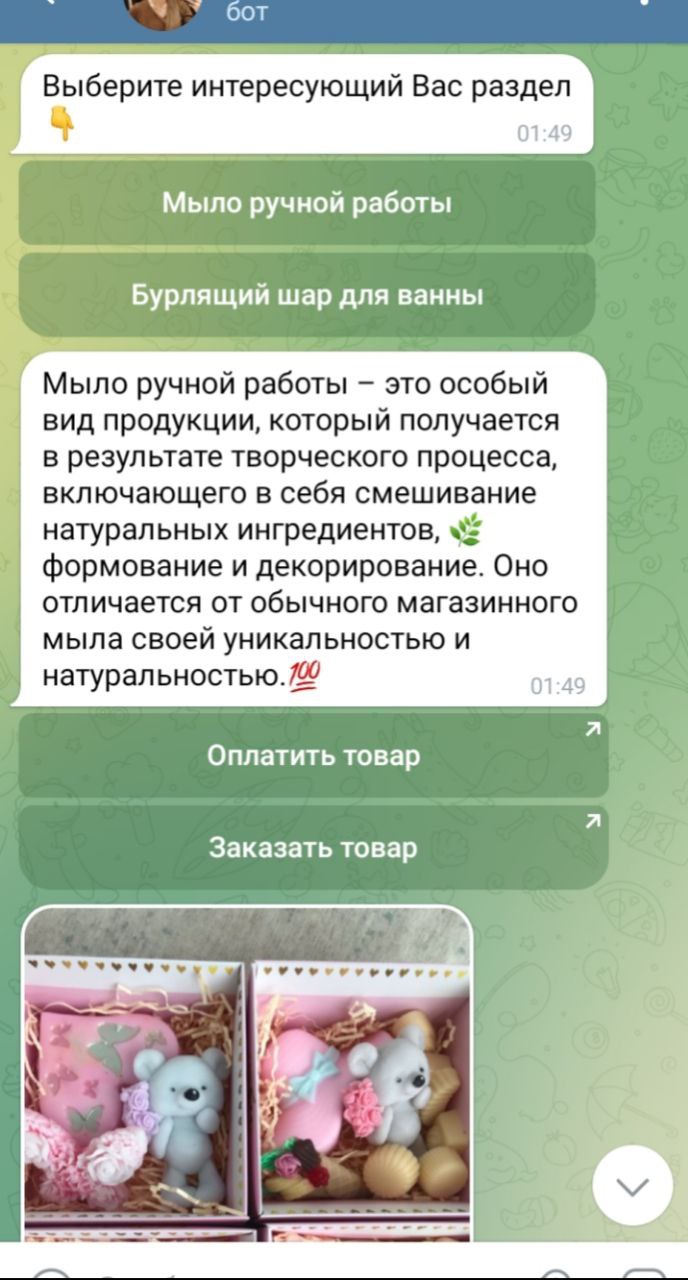The image size is (688, 1280).
Task: Open the soap gift boxes photo
Action: (x=246, y=1073)
